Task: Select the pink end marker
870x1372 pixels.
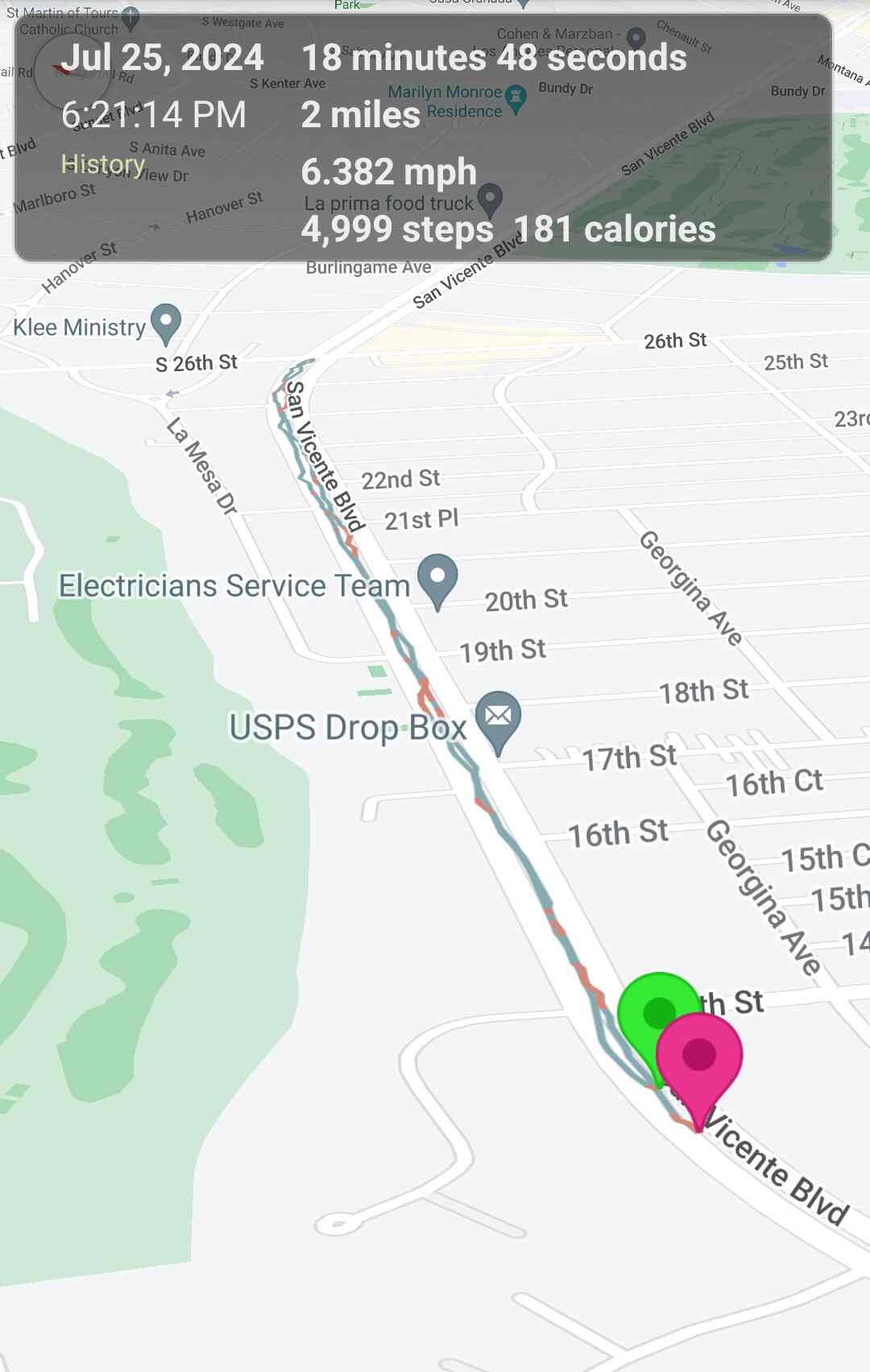Action: pos(699,1054)
